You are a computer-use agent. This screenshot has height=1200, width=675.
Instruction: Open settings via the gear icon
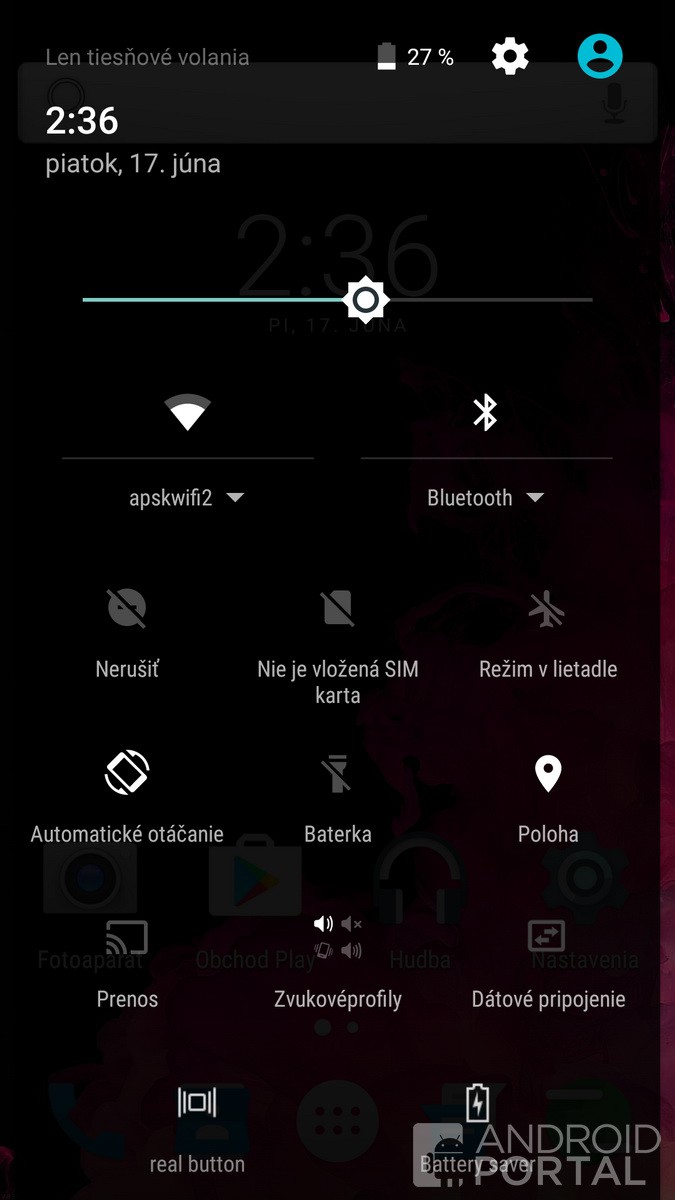(x=510, y=57)
